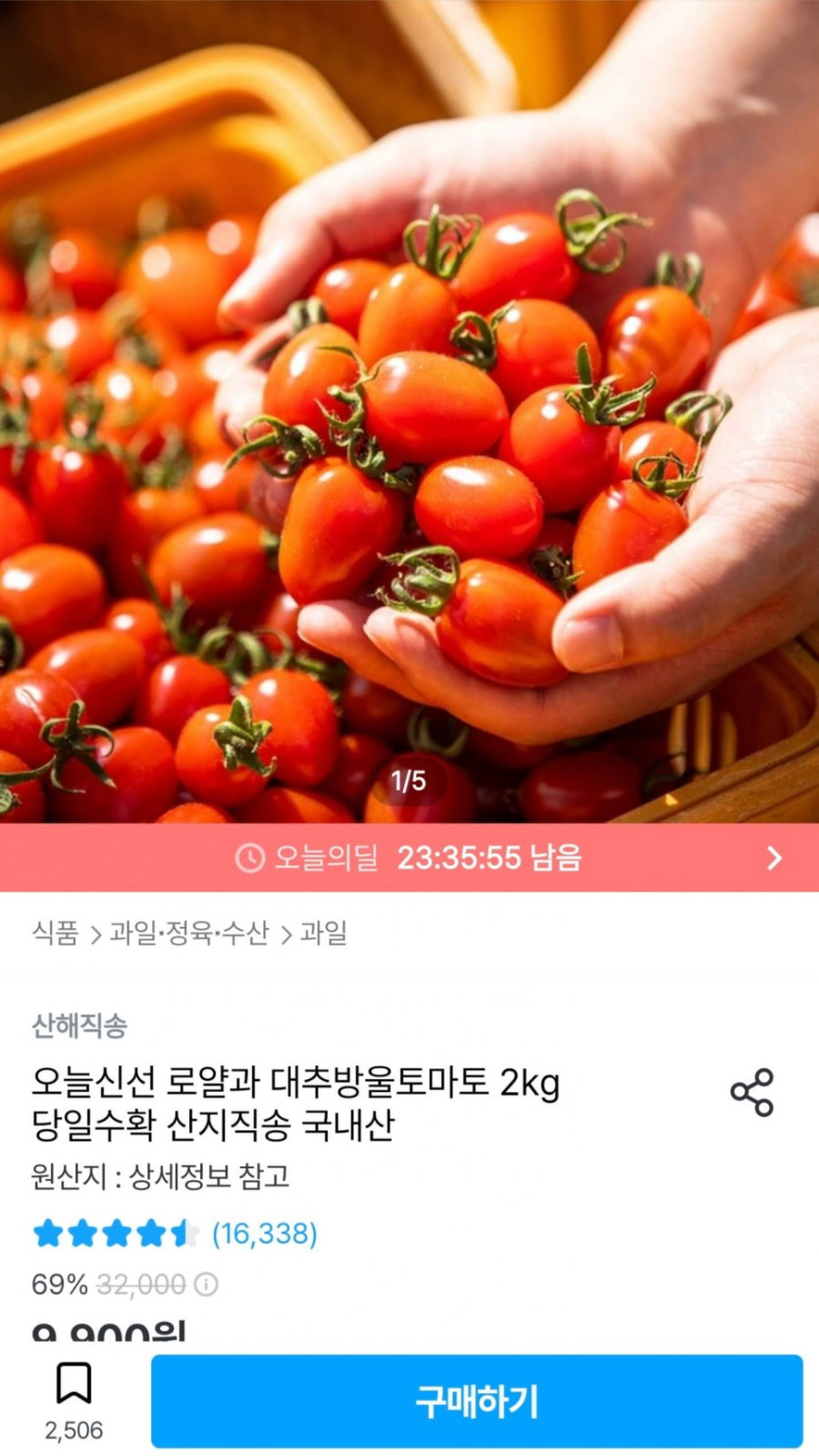819x1456 pixels.
Task: Tap the 구매하기 buy button
Action: 477,1402
